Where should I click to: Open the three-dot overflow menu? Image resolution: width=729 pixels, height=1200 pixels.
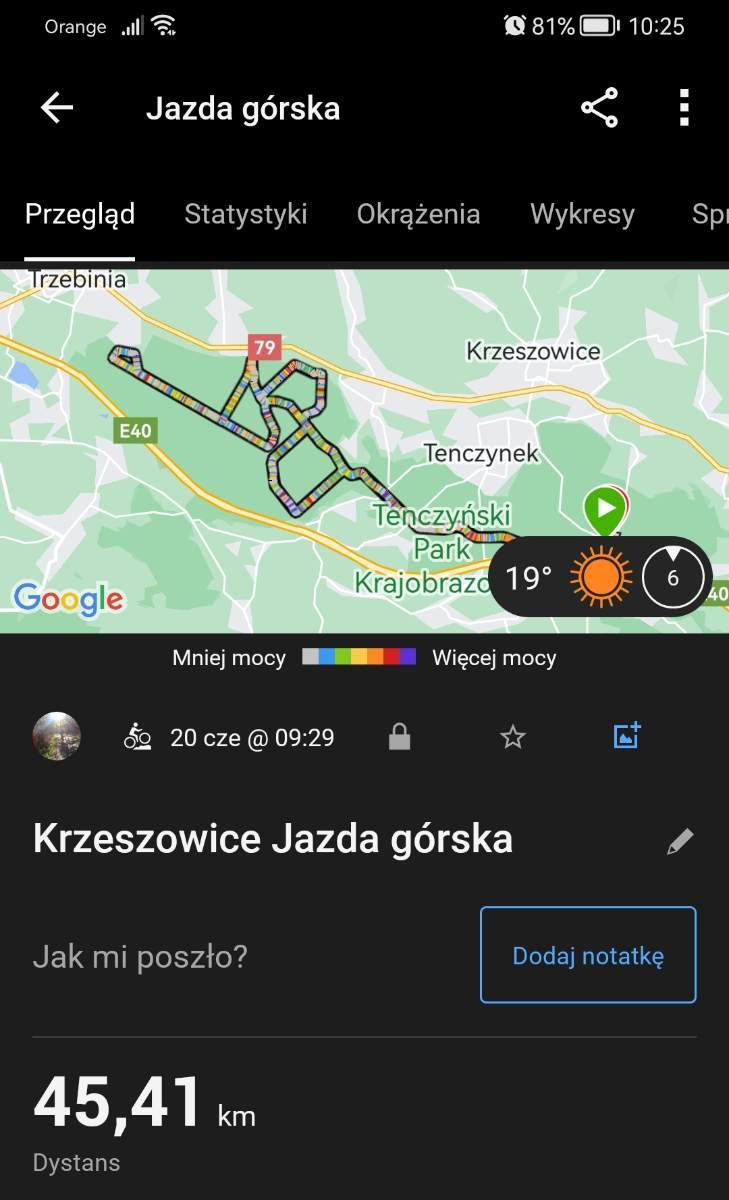pos(684,108)
